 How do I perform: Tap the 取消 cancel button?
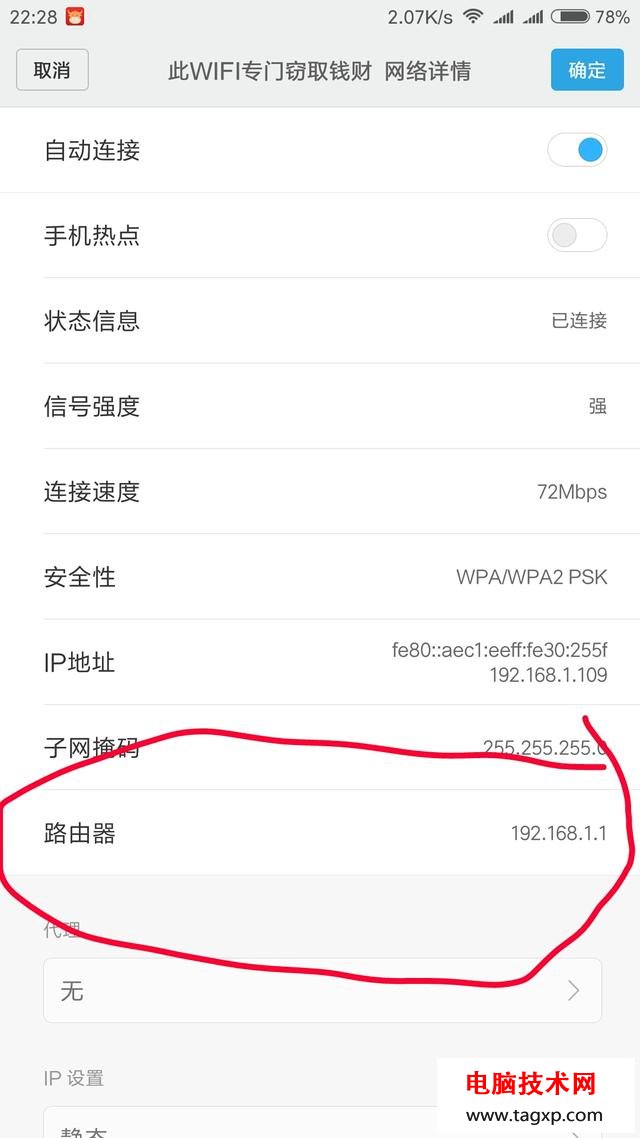(52, 70)
